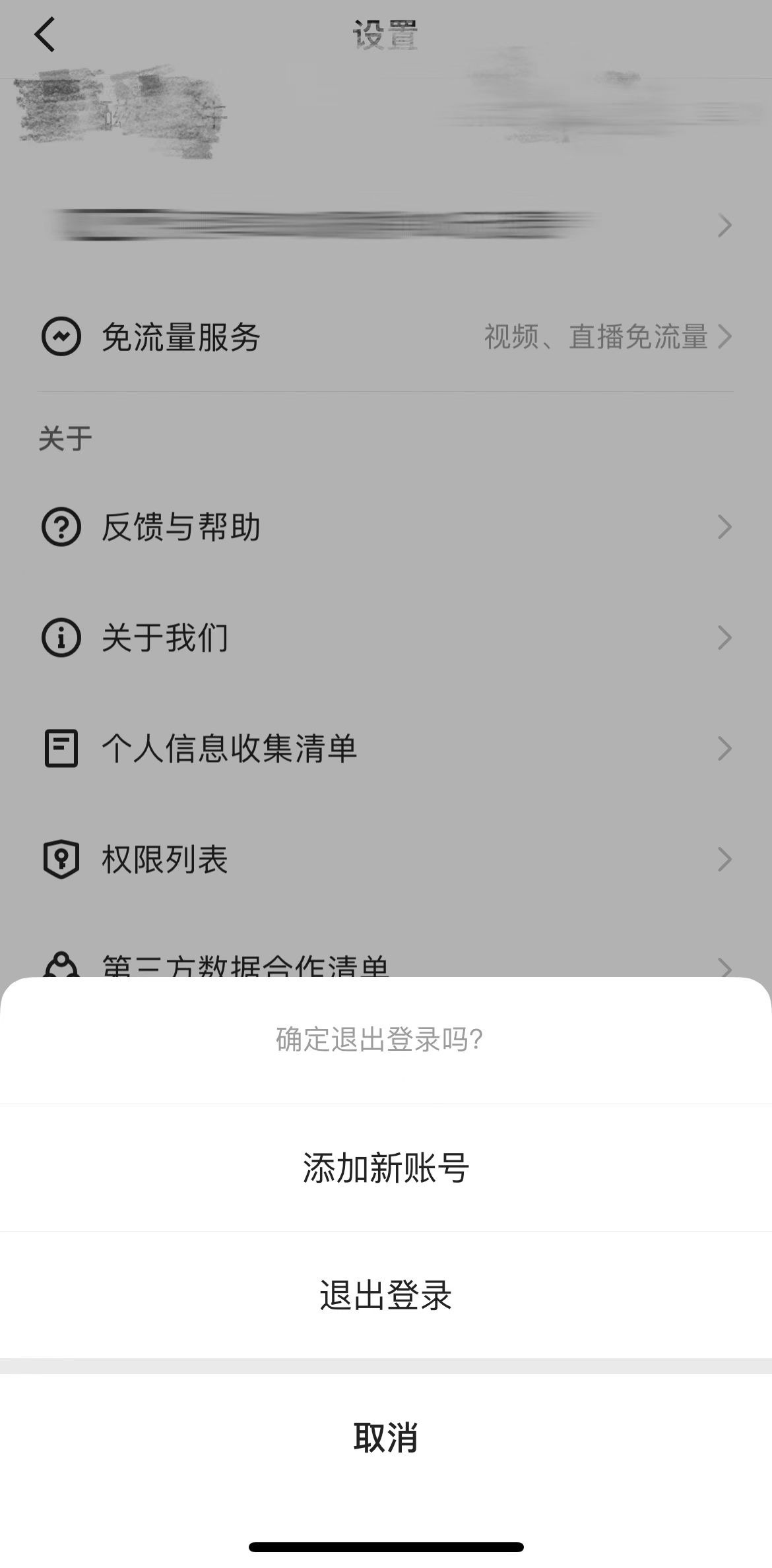Open 权限列表 via its chevron
This screenshot has width=772, height=1568.
[724, 858]
